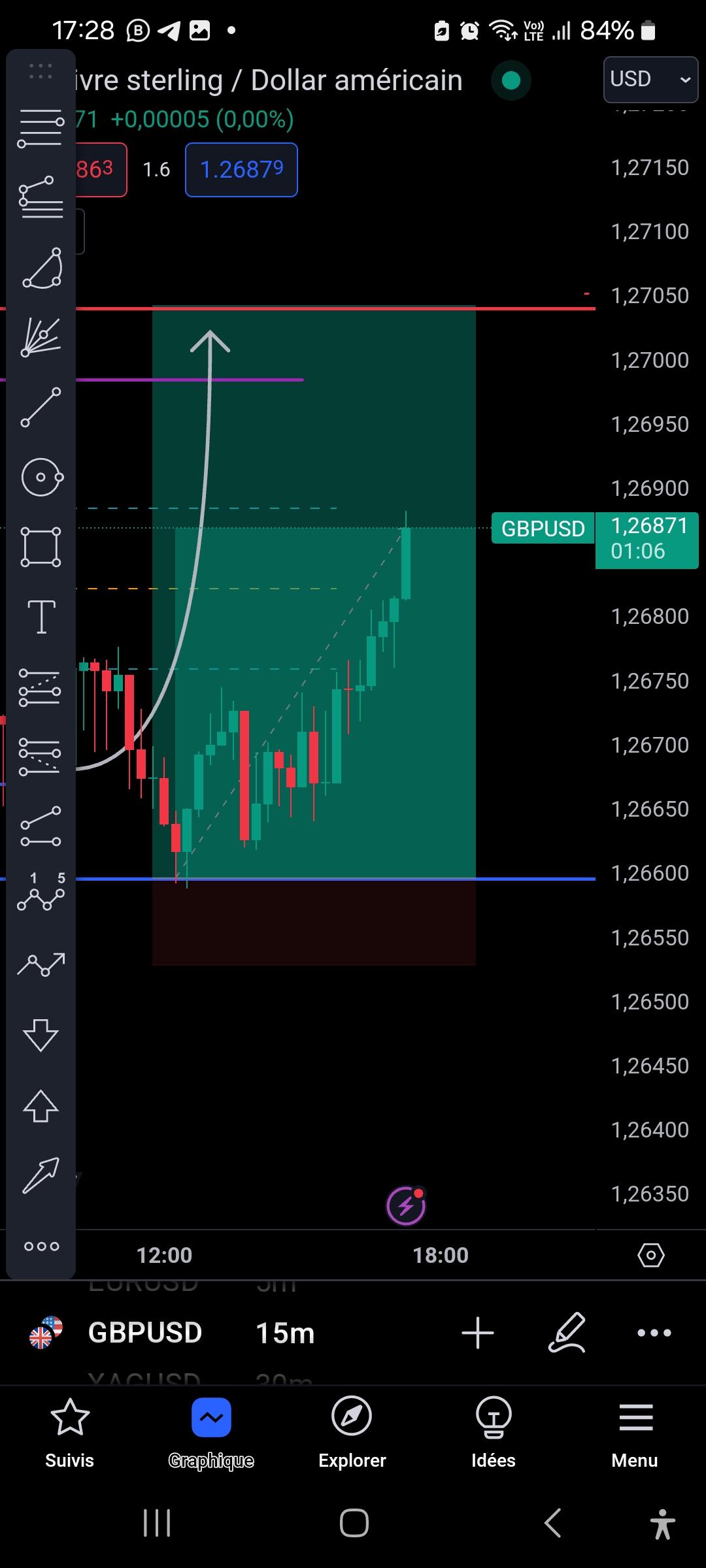This screenshot has width=706, height=1568.
Task: Pick the arrow down marker tool
Action: 41,1034
